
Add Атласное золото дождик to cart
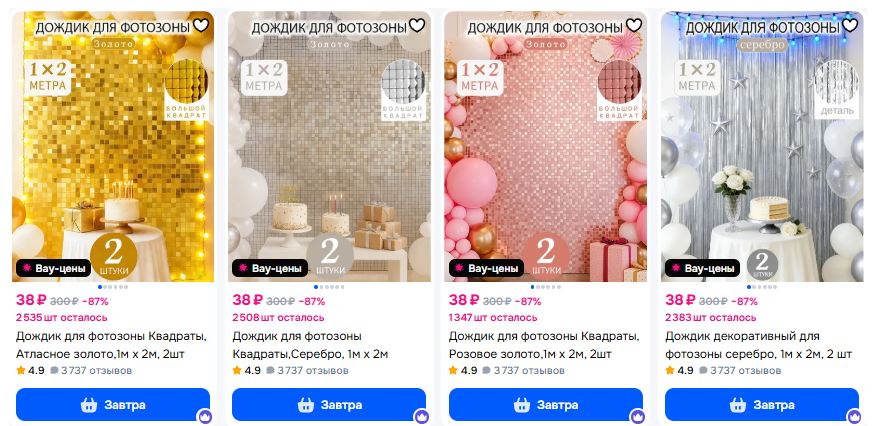(x=113, y=405)
